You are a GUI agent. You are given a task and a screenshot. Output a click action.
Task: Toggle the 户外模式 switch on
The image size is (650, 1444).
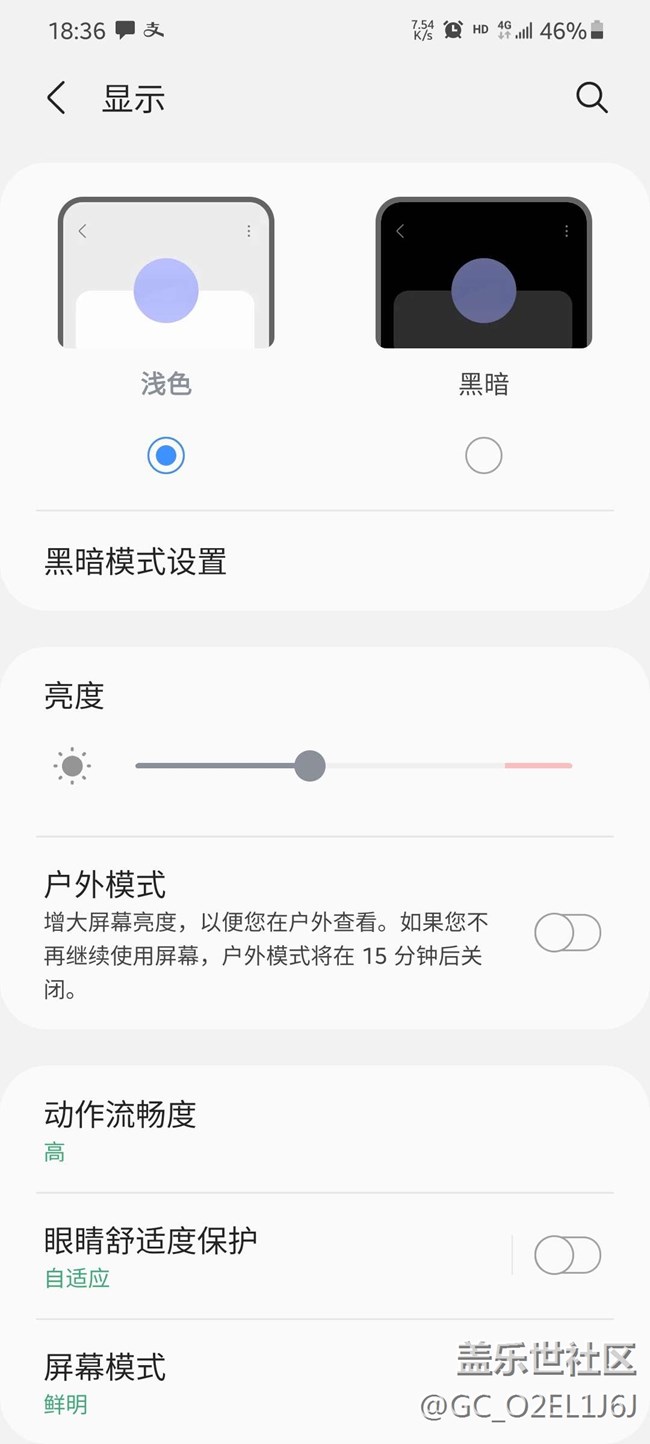click(x=568, y=934)
